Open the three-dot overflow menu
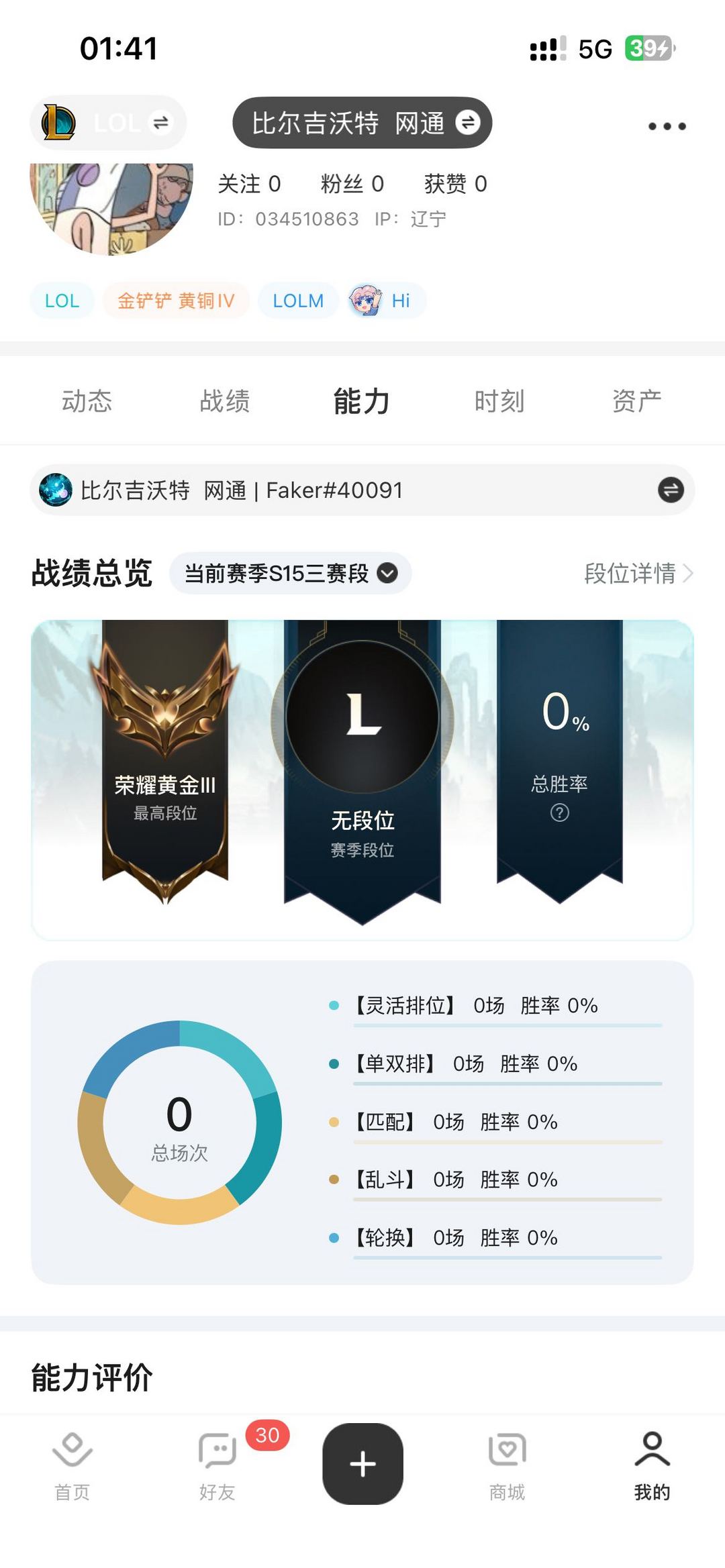Viewport: 725px width, 1568px height. (x=667, y=126)
